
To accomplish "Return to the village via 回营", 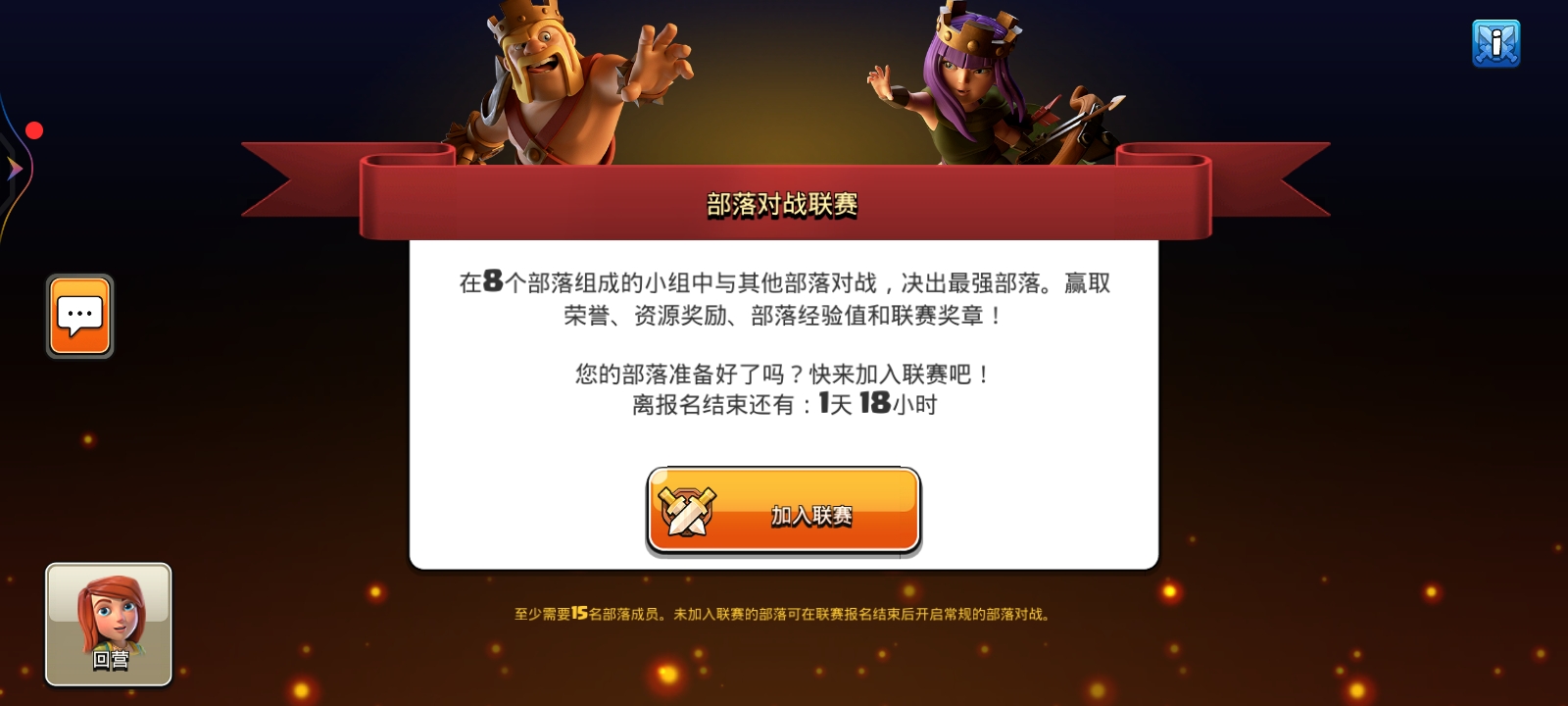I will coord(109,624).
